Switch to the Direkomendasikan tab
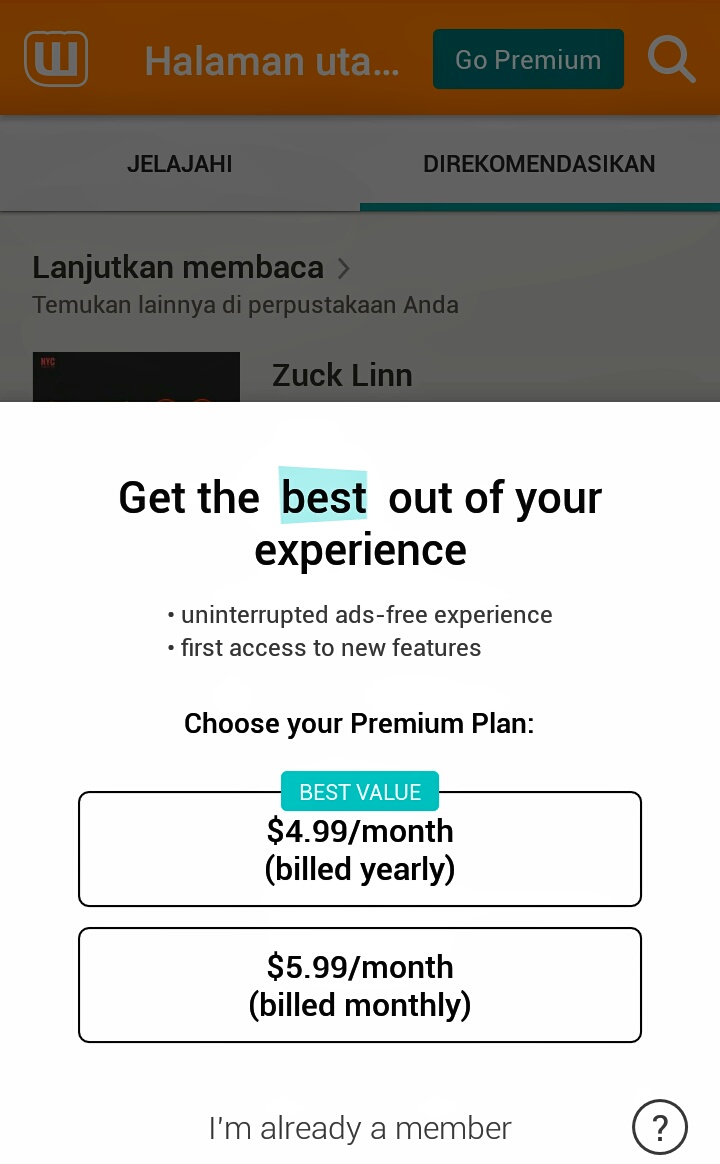 pos(540,164)
